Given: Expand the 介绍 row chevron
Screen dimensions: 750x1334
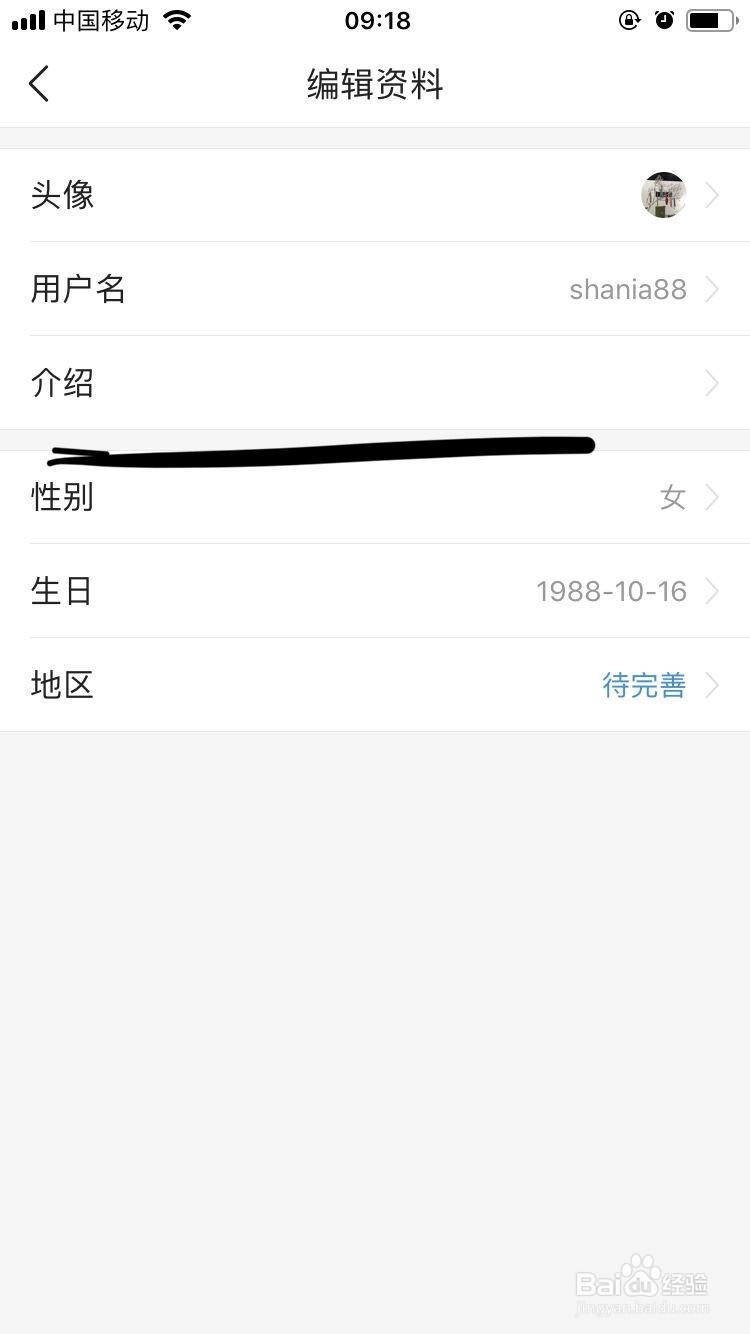Looking at the screenshot, I should [x=712, y=382].
